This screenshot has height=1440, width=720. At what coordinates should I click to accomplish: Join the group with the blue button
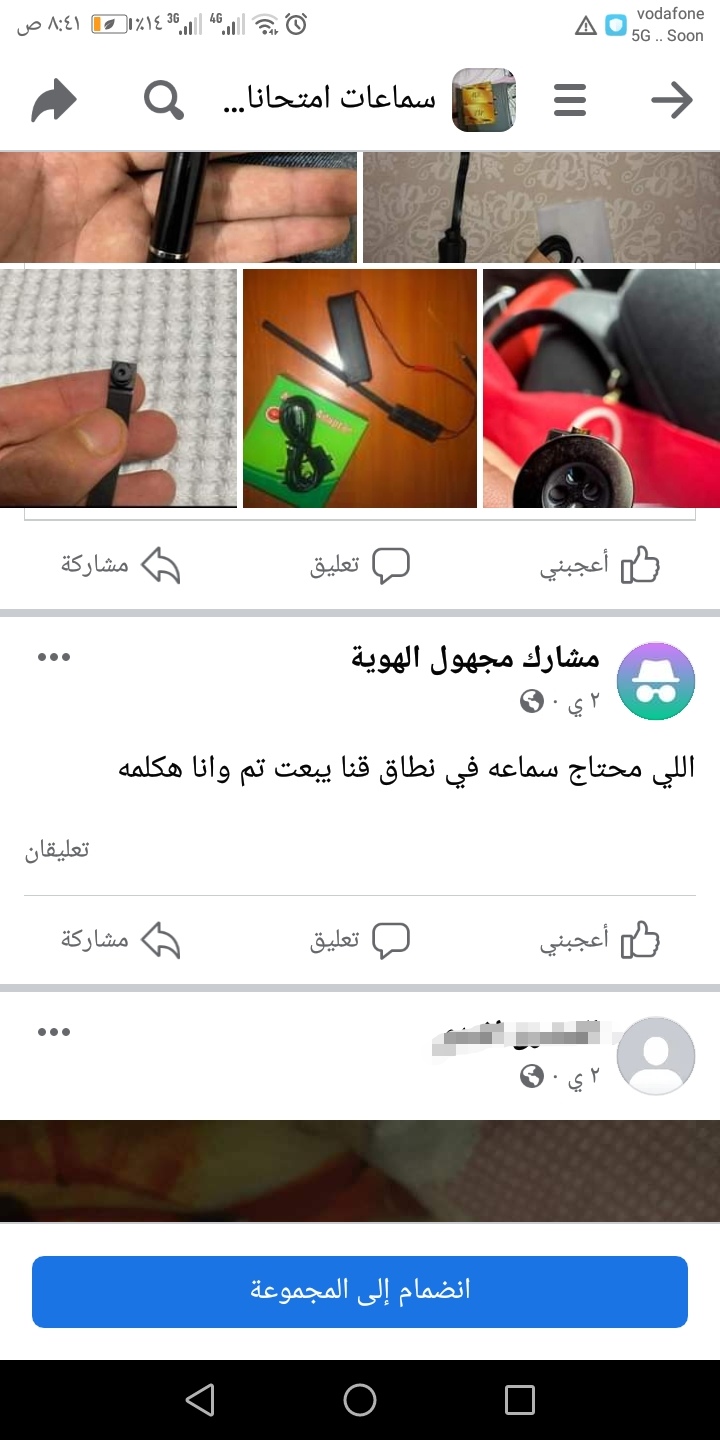[x=360, y=1291]
